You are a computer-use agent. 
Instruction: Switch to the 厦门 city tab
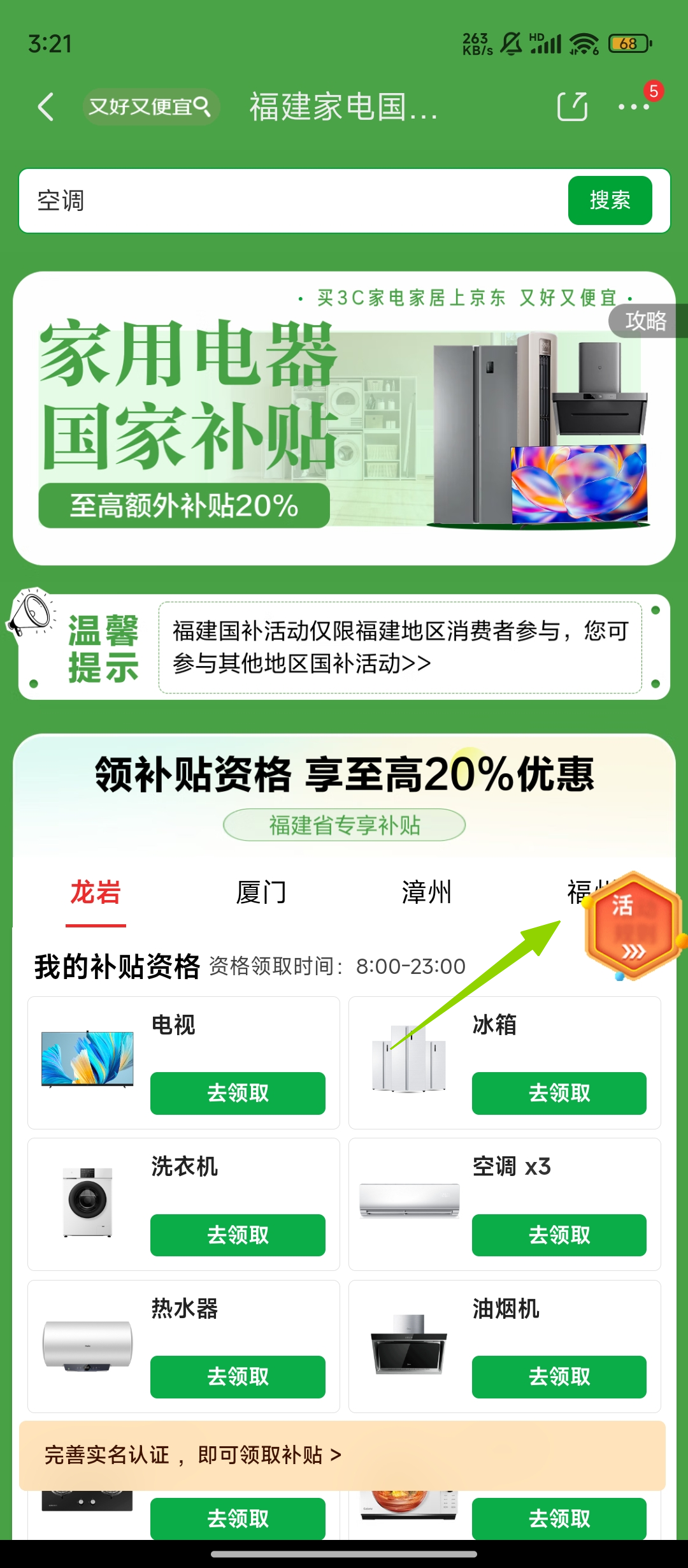(x=261, y=892)
